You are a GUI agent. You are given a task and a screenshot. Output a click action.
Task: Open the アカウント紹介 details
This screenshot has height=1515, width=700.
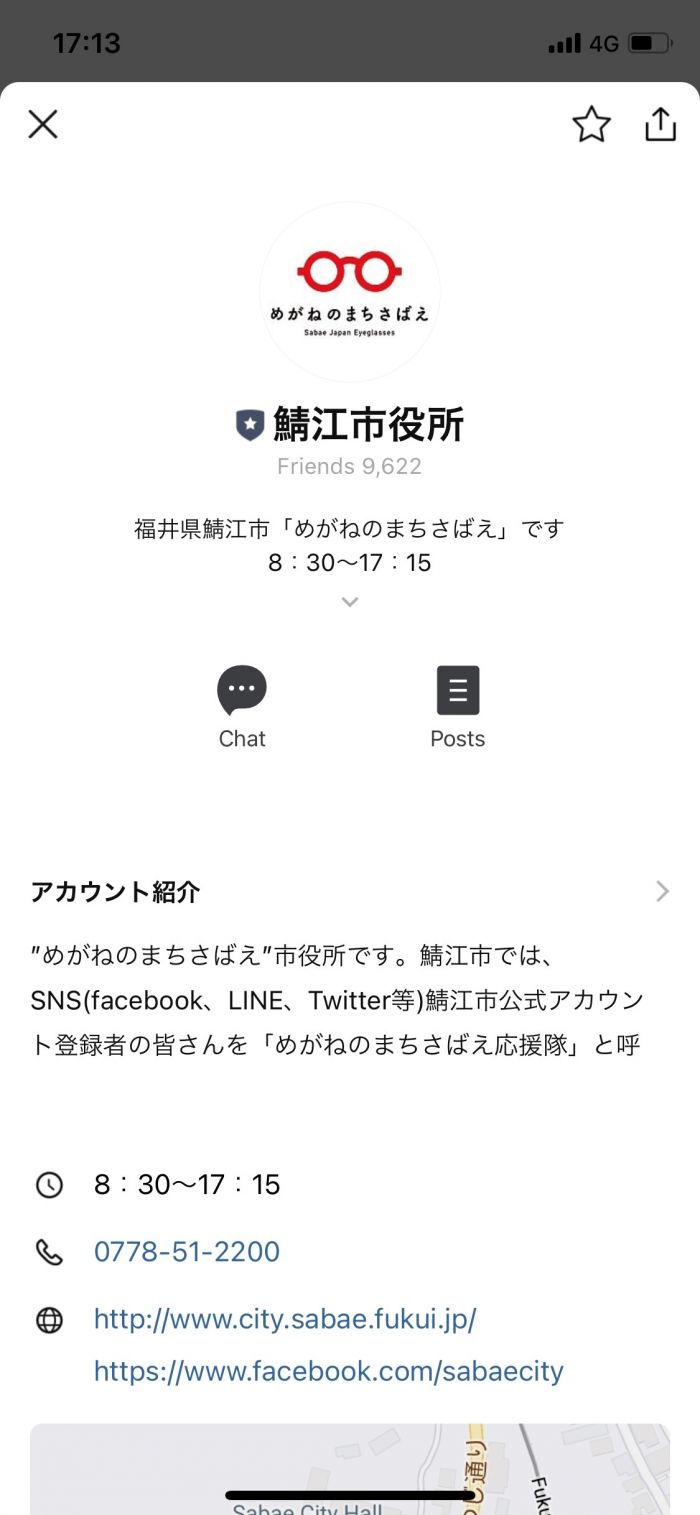click(x=350, y=891)
